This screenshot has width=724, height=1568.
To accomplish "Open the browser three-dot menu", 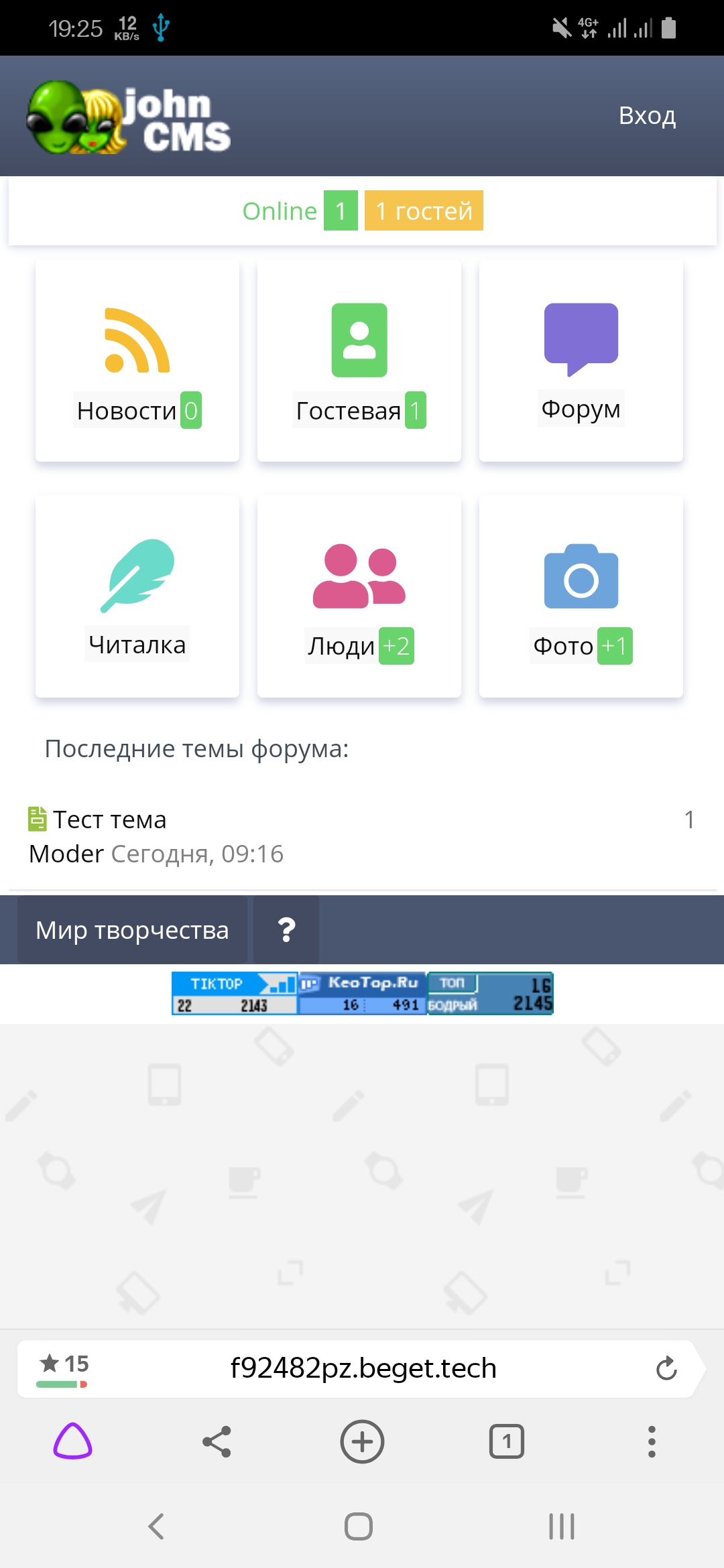I will coord(652,1441).
